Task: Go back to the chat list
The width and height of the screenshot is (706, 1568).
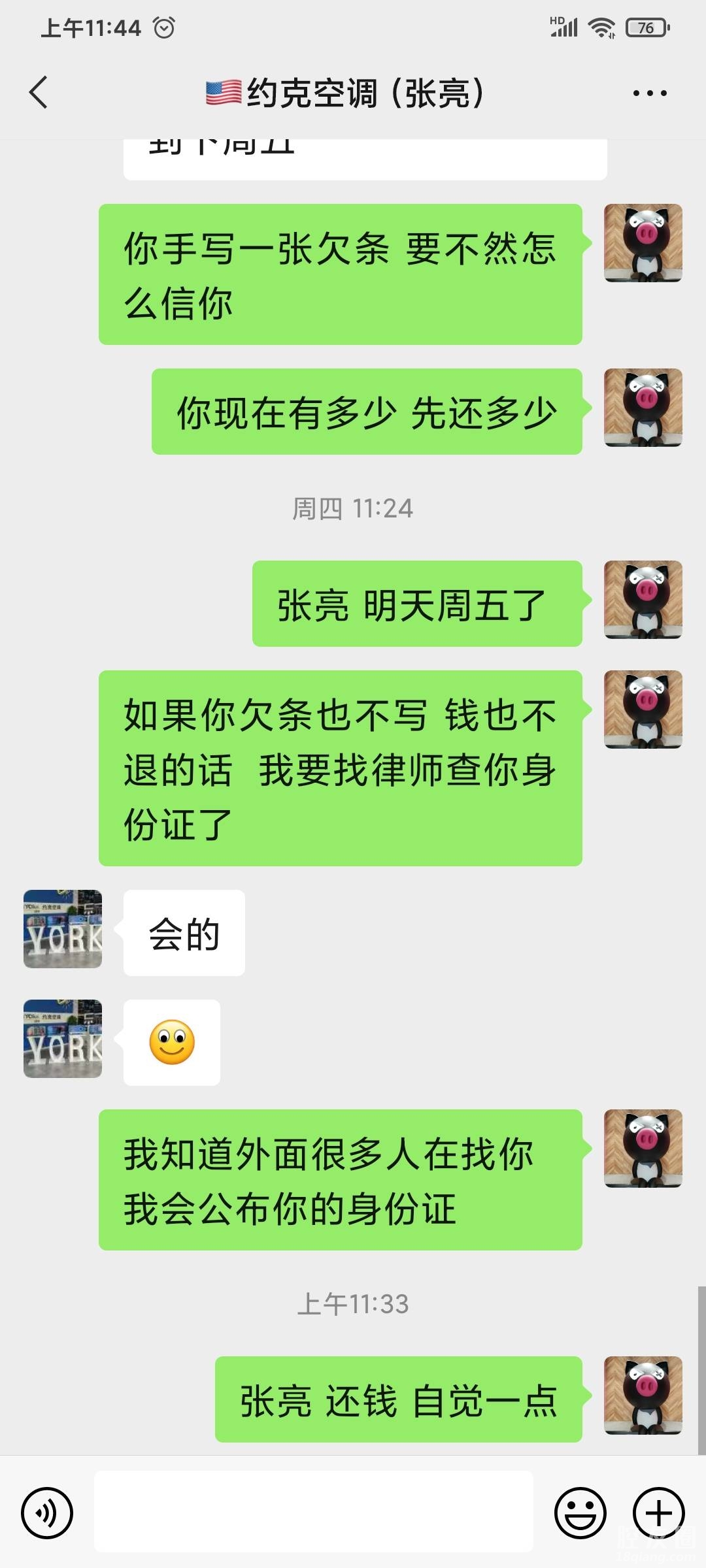Action: pos(39,92)
